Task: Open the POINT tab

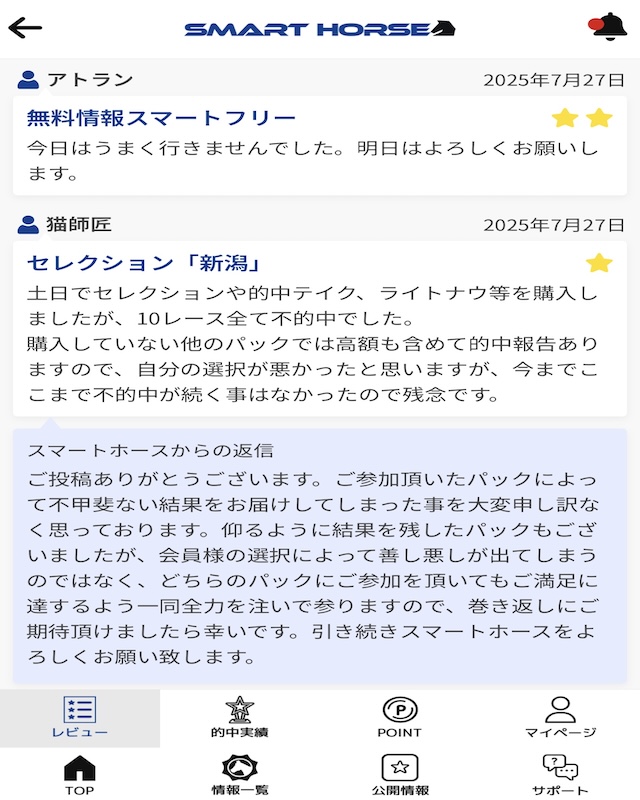Action: [399, 718]
